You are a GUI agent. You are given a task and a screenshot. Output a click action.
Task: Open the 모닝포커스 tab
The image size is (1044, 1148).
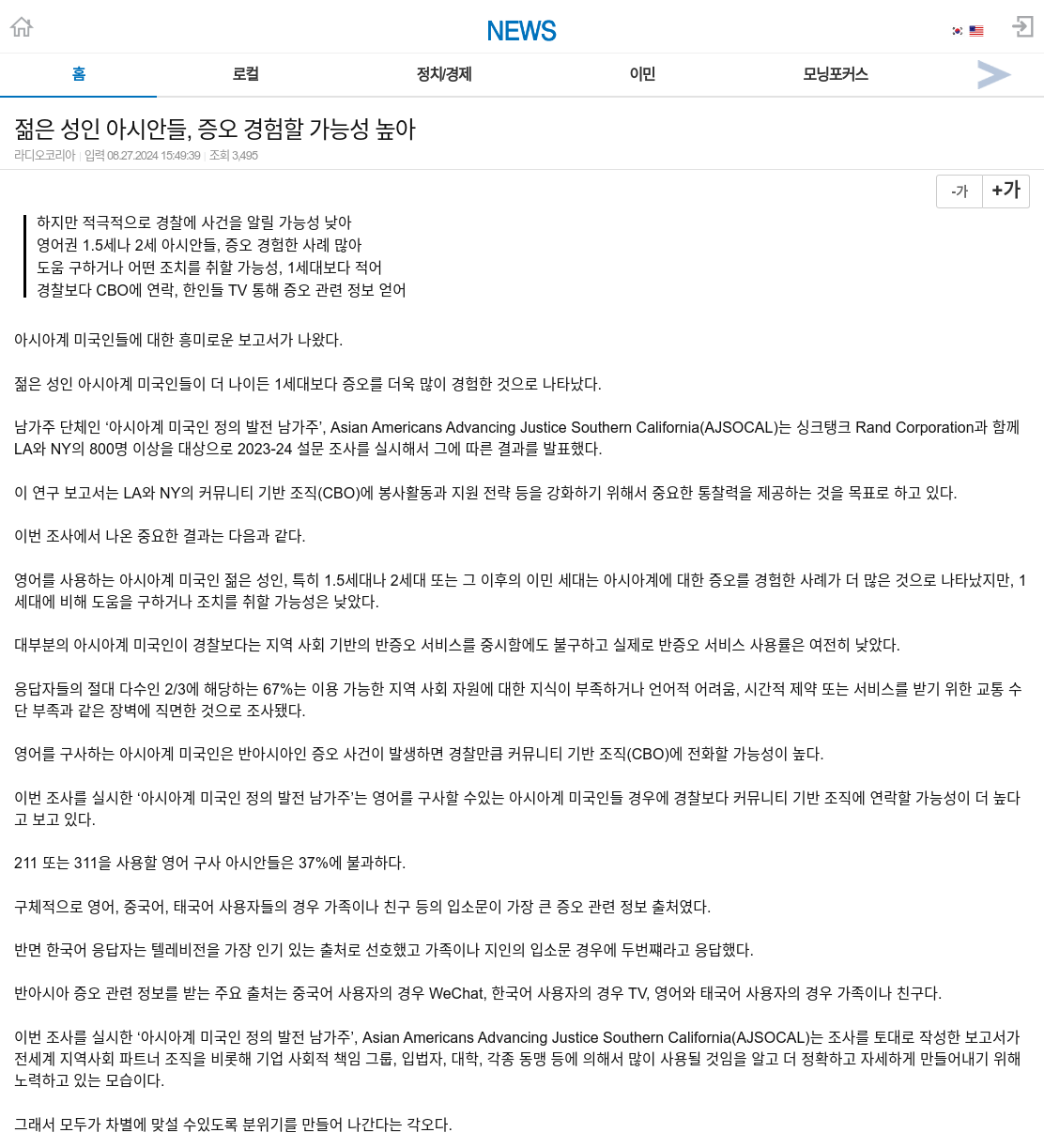836,74
